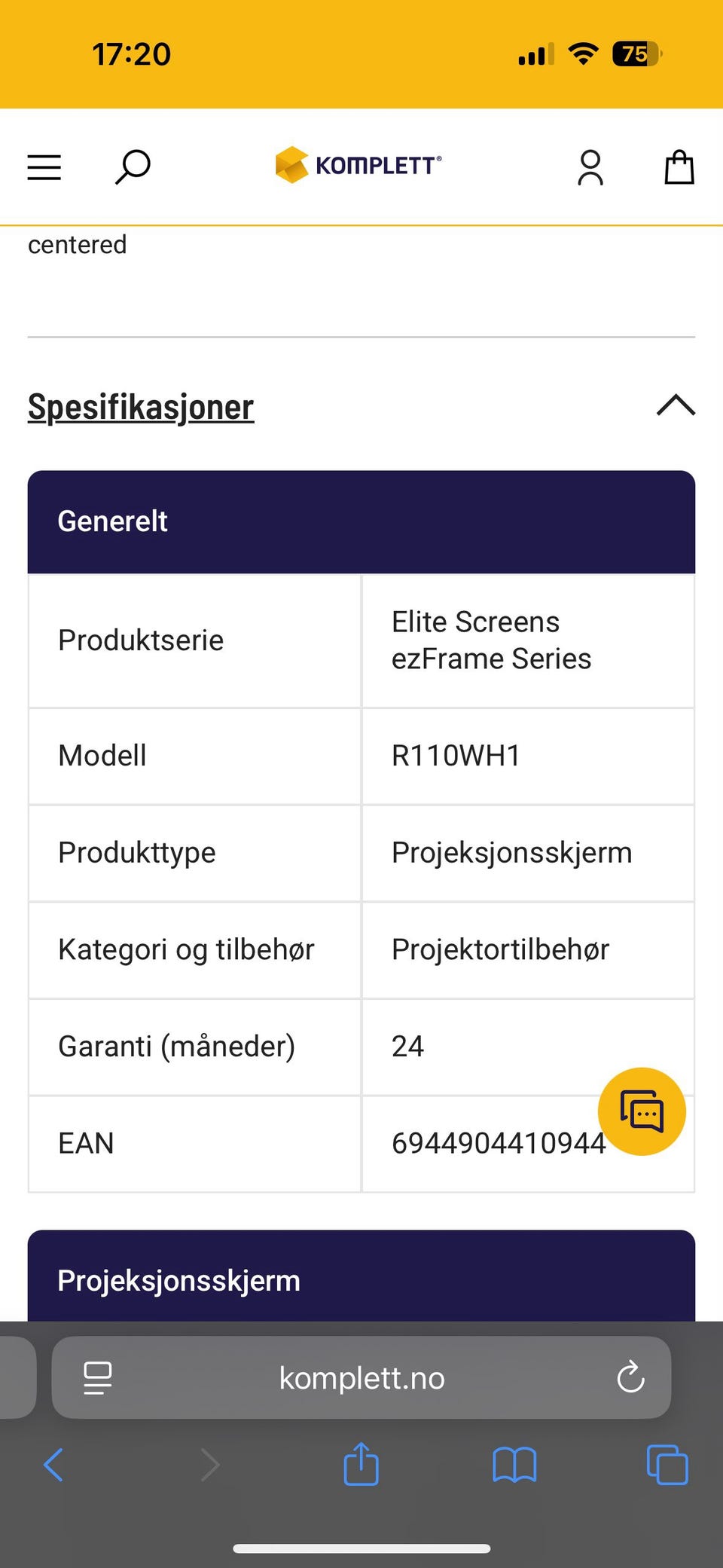Image resolution: width=723 pixels, height=1568 pixels.
Task: Expand the Projeksjonsskjerm specifications section
Action: point(361,1279)
